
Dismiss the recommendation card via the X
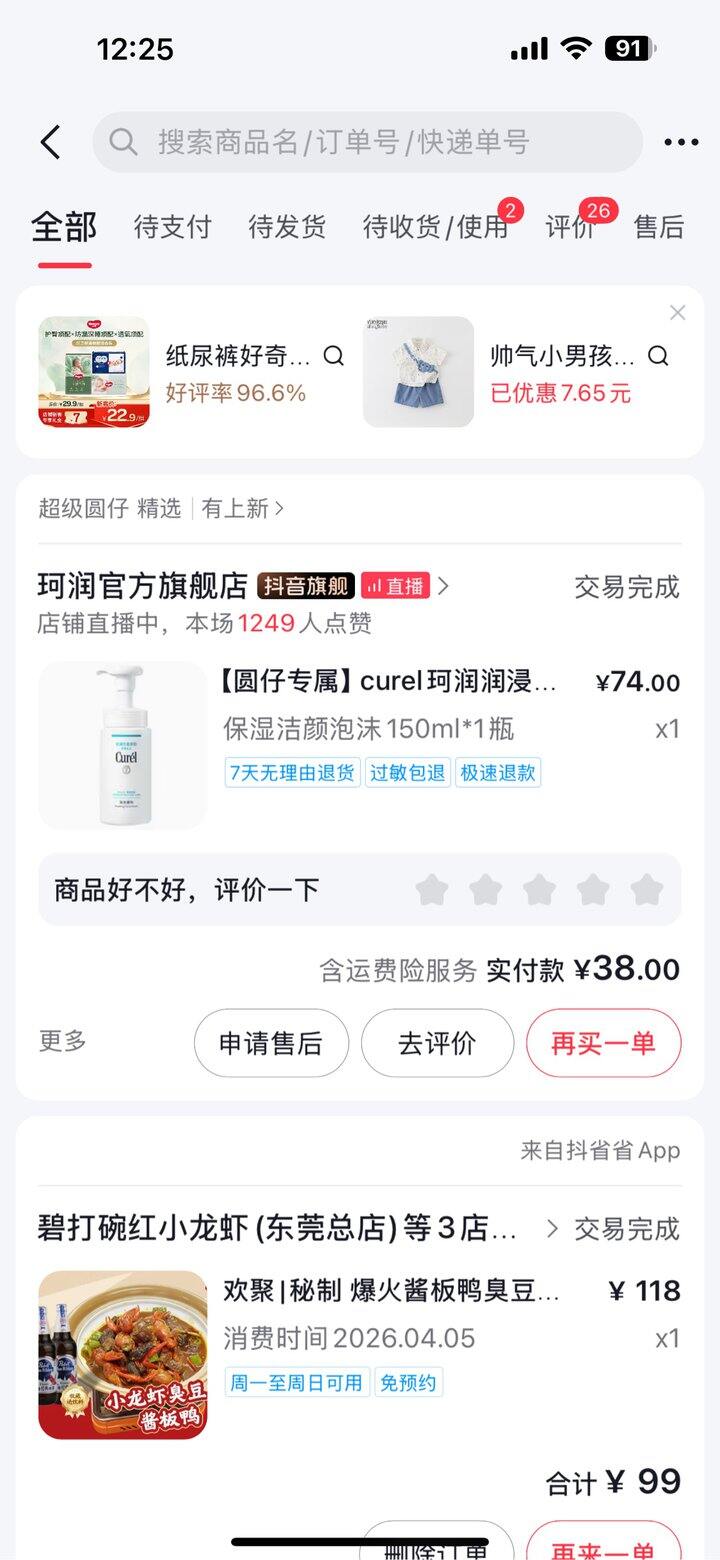point(678,313)
